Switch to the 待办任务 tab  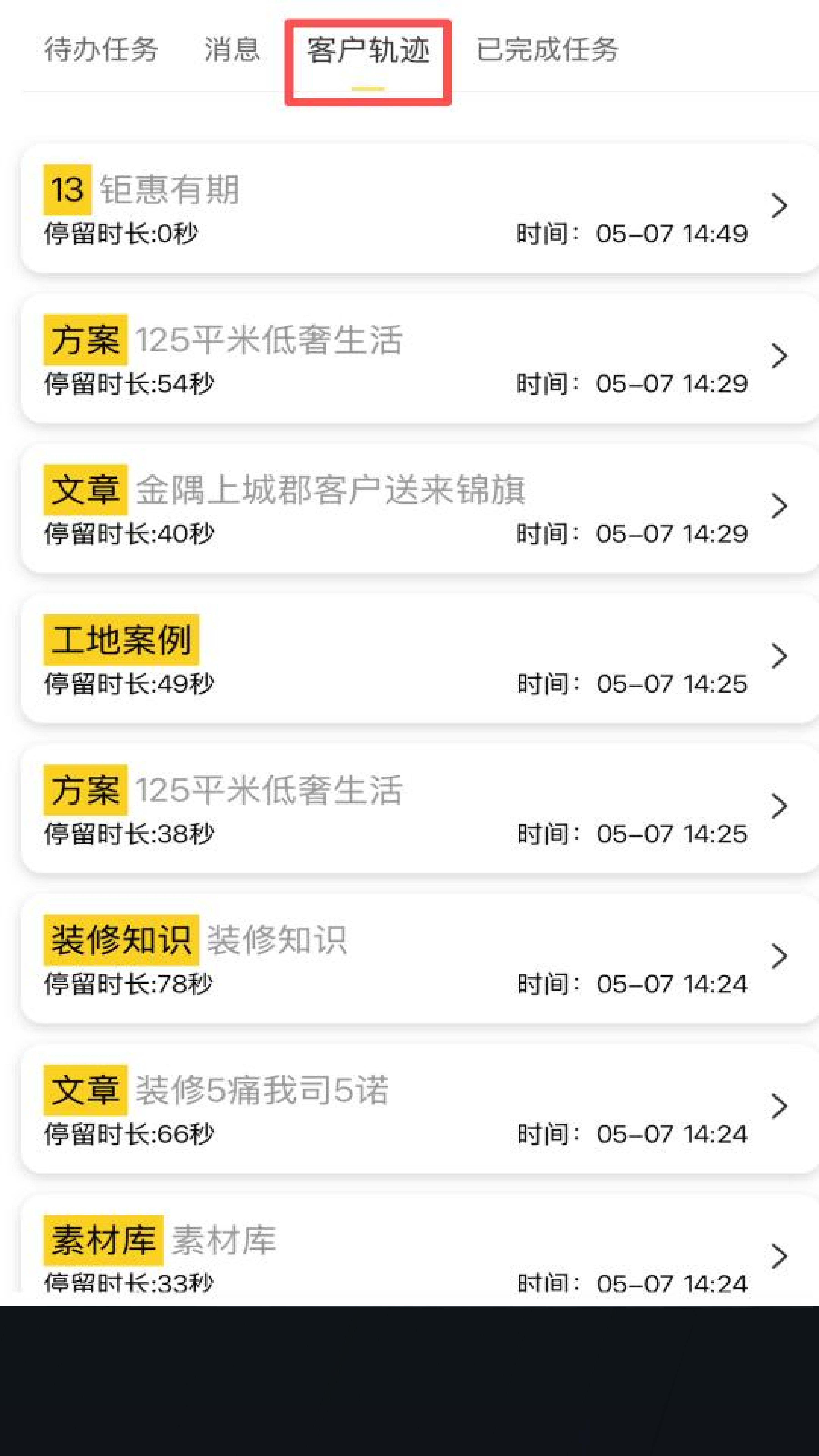101,50
